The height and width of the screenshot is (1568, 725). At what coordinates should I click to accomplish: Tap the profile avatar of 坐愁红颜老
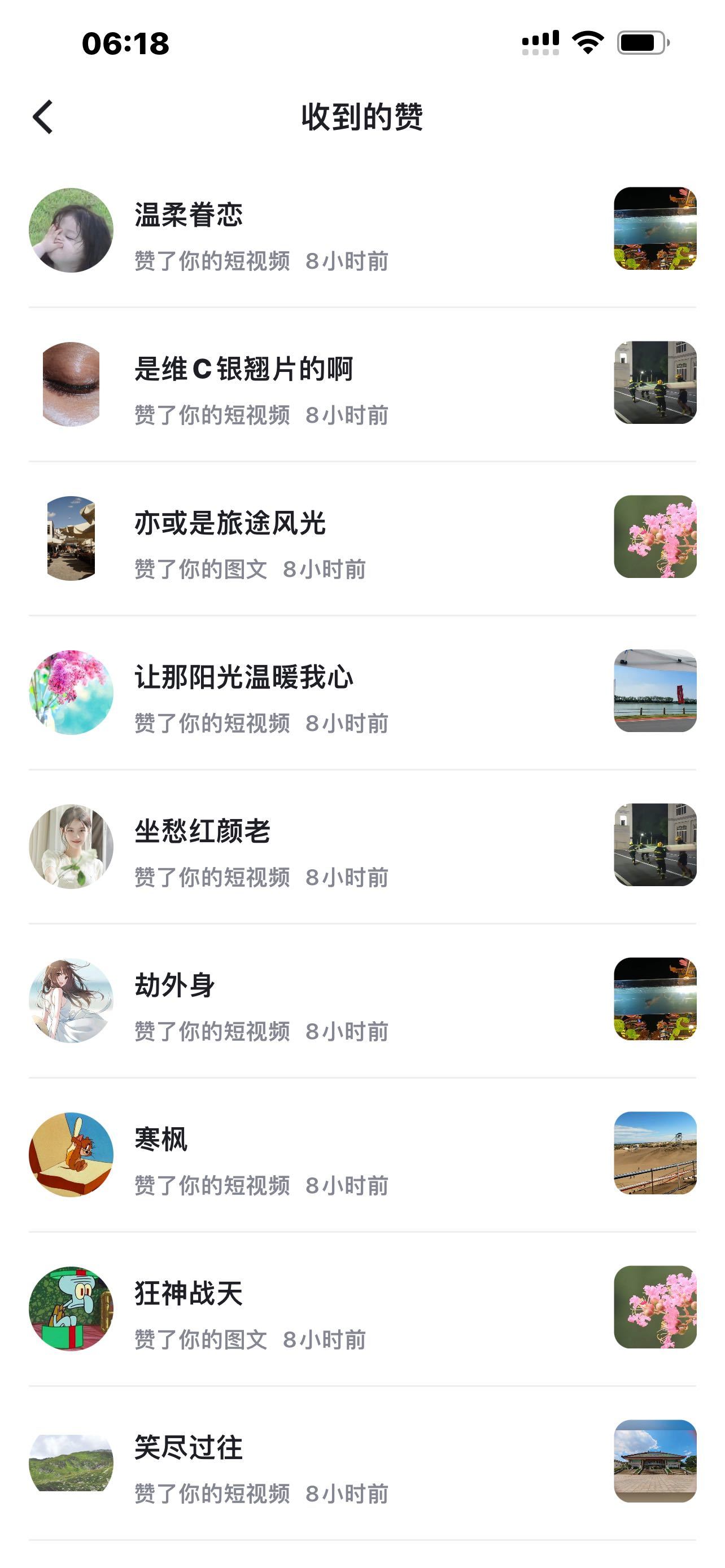pos(71,847)
